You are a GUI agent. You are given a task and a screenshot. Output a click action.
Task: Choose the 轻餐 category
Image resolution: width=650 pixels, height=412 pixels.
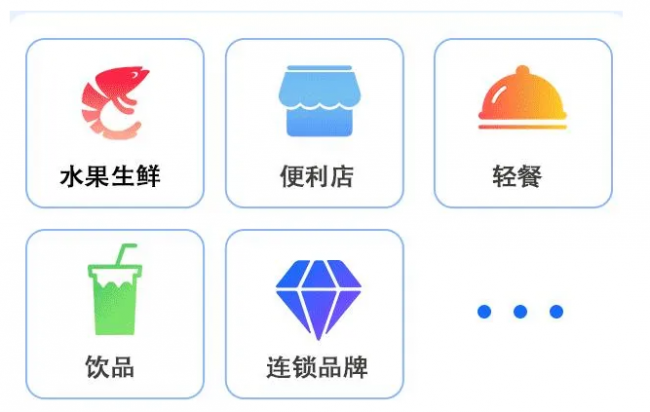pos(522,123)
